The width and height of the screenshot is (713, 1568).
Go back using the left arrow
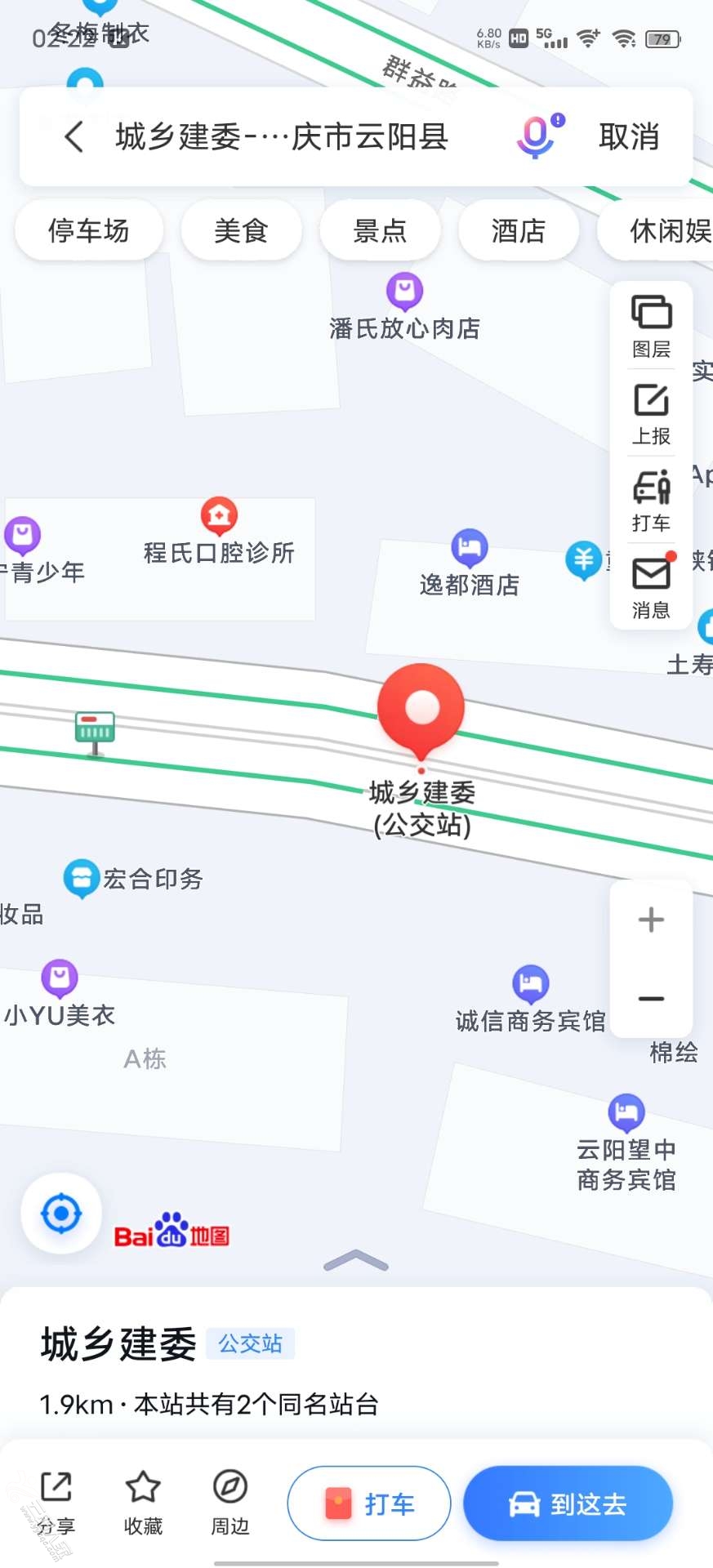pos(74,136)
